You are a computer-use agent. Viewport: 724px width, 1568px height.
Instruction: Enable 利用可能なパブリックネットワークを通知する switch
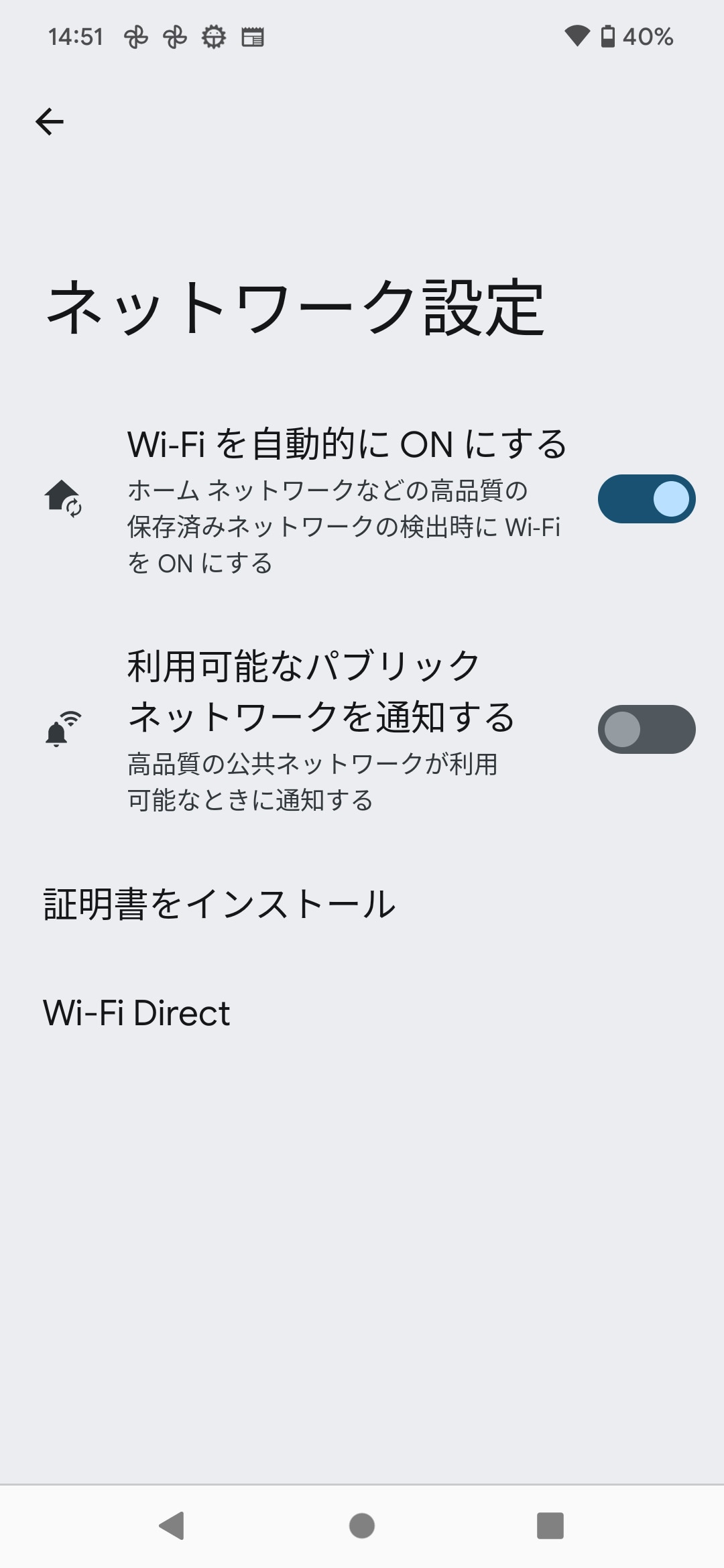coord(646,730)
